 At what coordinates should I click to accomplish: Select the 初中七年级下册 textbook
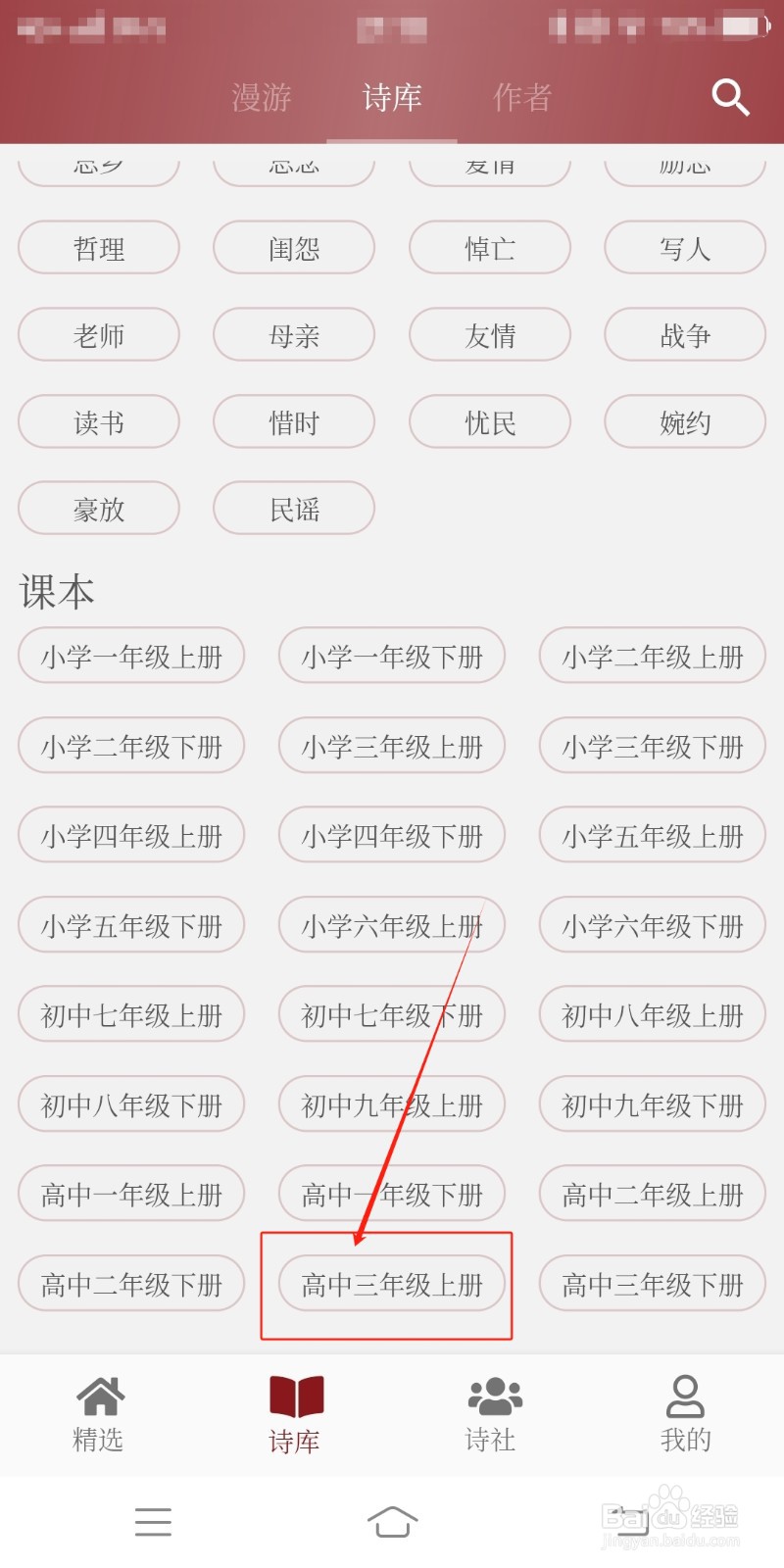click(x=391, y=1014)
